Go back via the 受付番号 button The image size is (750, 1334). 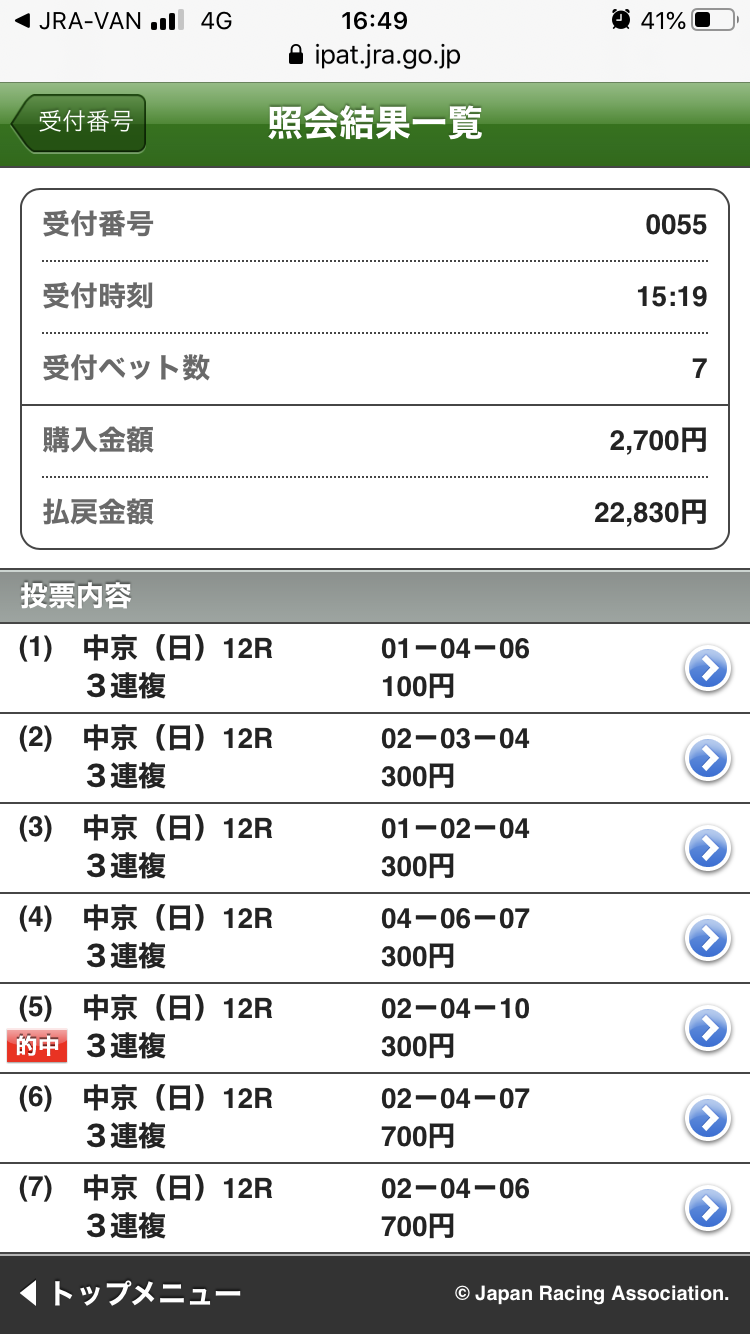[x=82, y=123]
